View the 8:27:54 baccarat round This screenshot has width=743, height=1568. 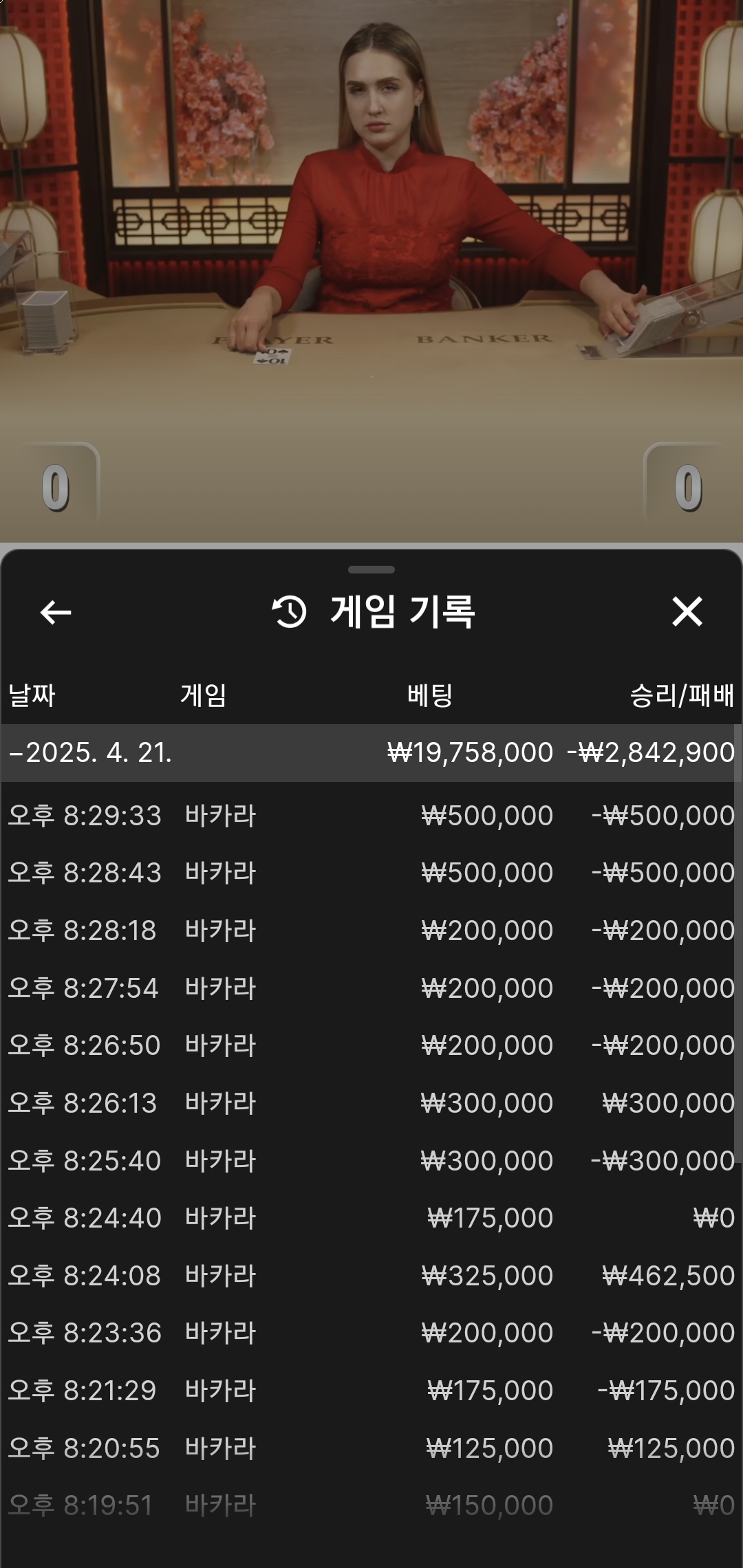371,988
